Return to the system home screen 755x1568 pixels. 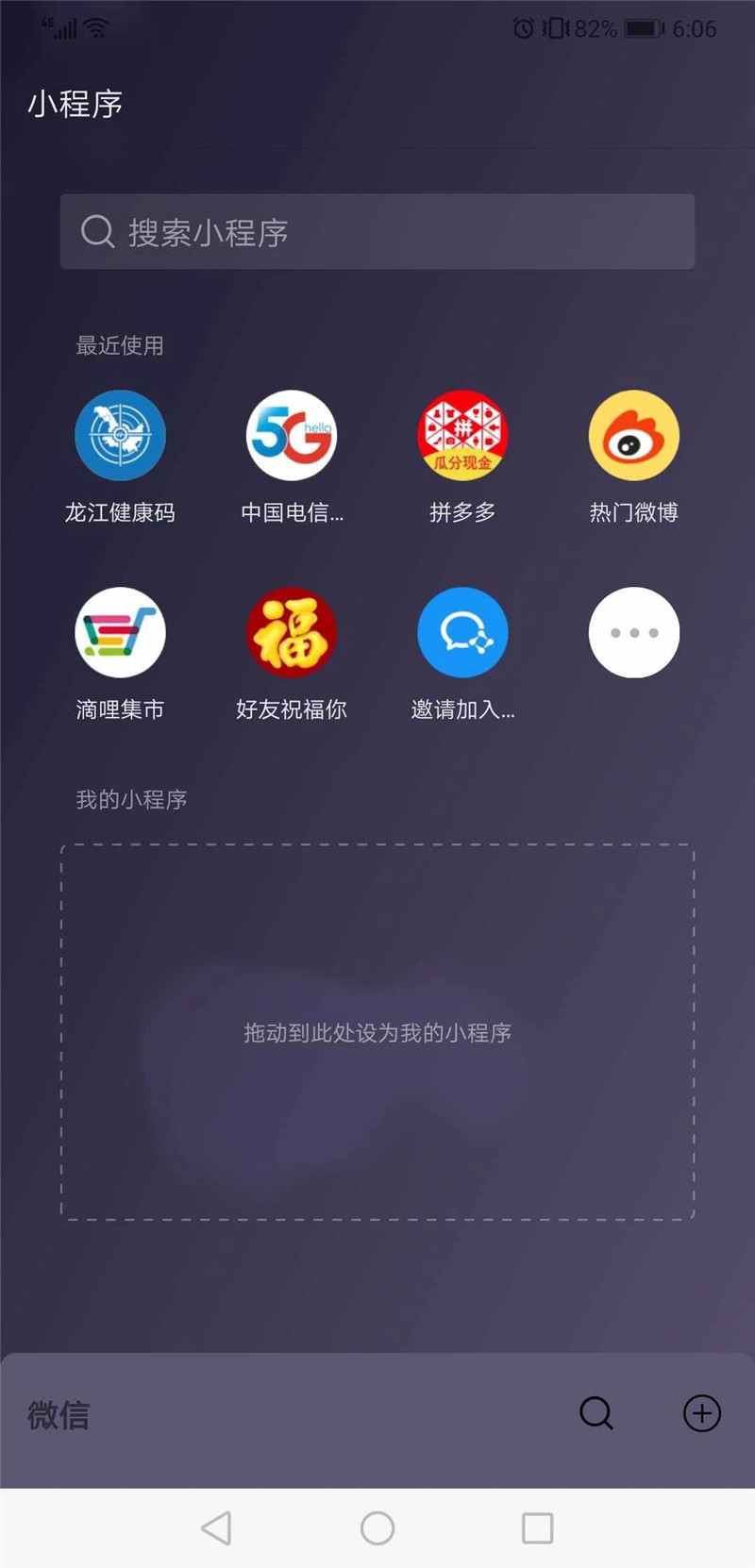coord(377,1528)
